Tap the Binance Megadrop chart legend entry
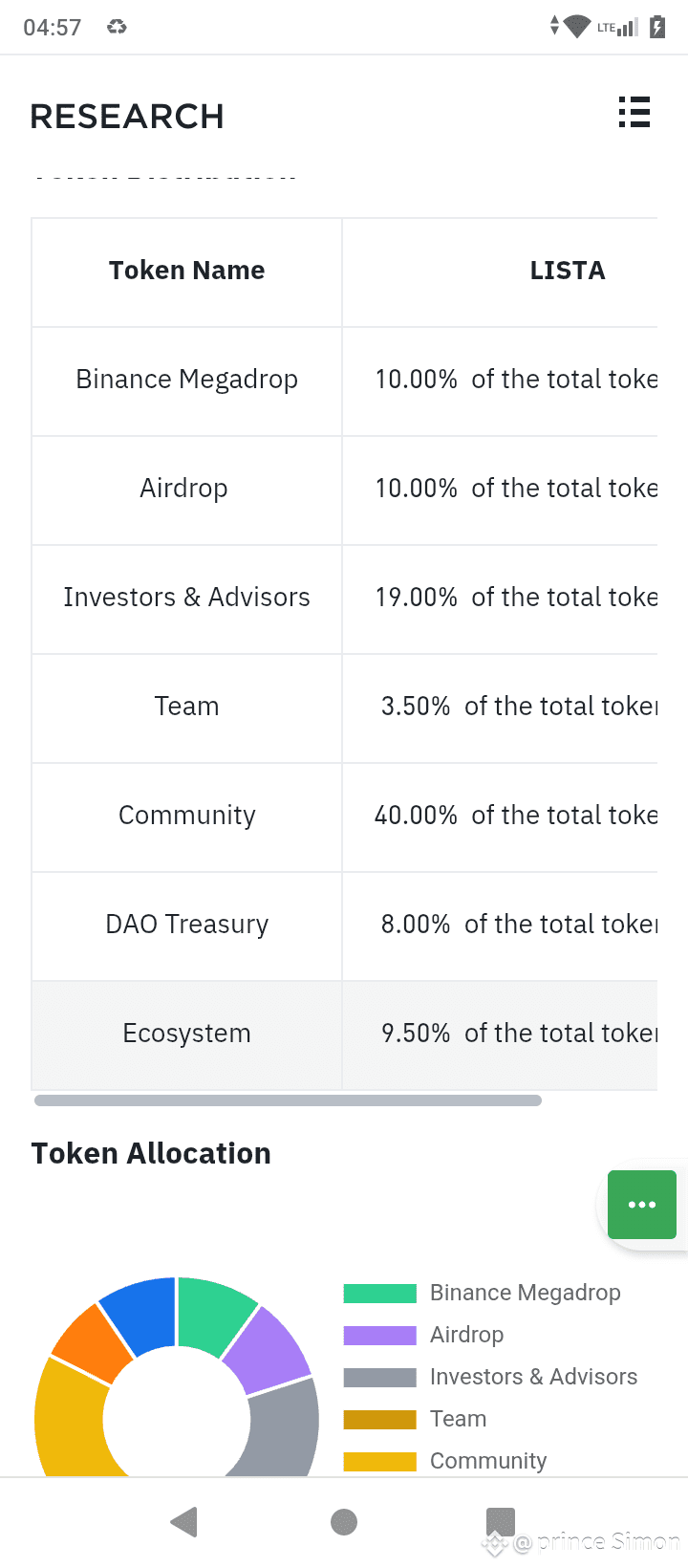The width and height of the screenshot is (688, 1568). [483, 1293]
